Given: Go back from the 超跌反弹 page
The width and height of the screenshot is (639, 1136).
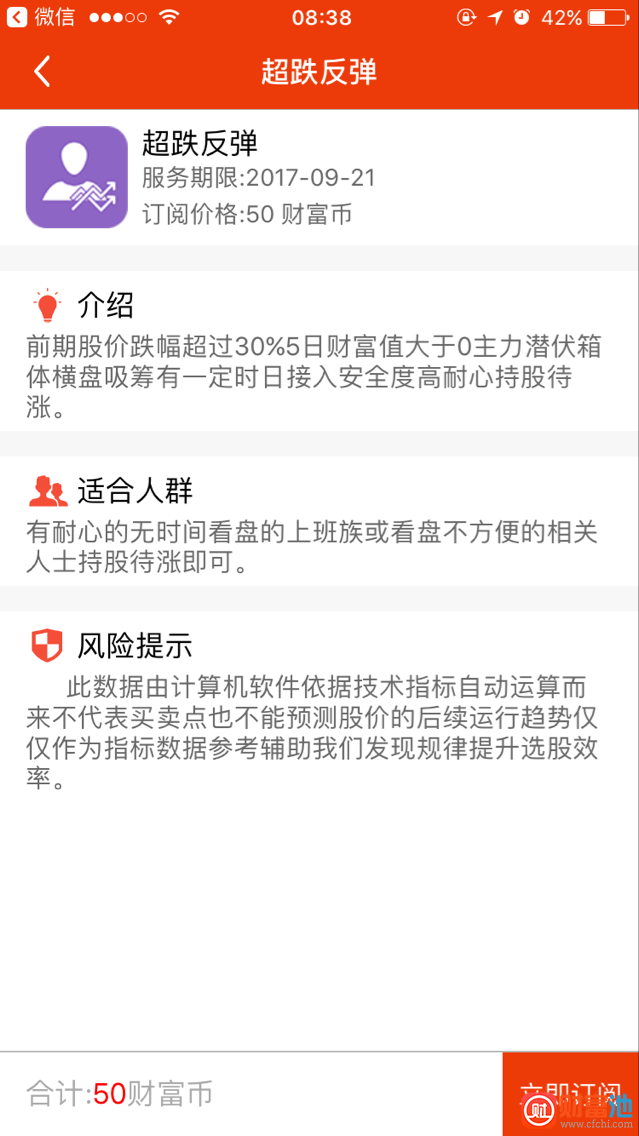Looking at the screenshot, I should coord(42,72).
